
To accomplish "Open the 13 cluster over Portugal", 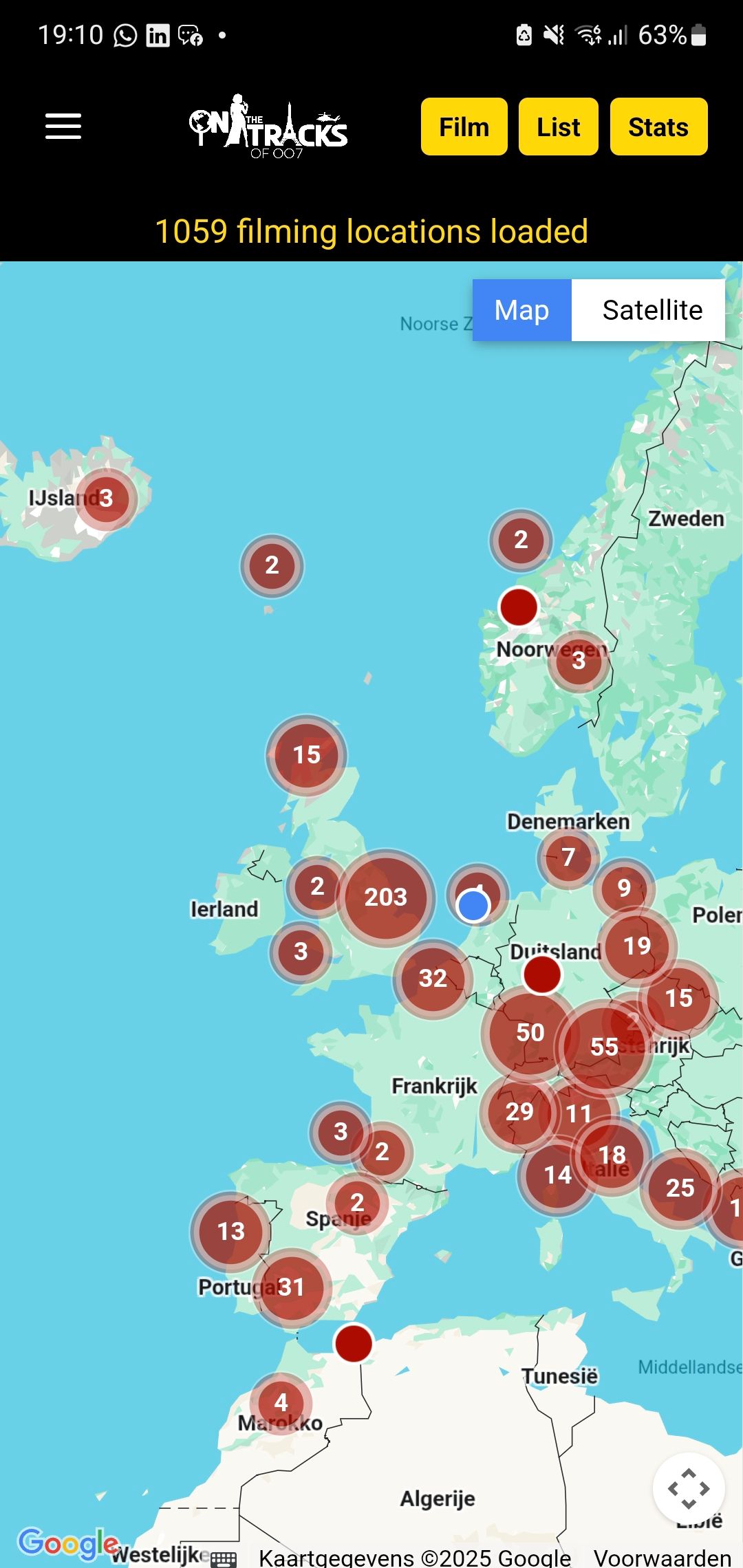I will tap(230, 1231).
